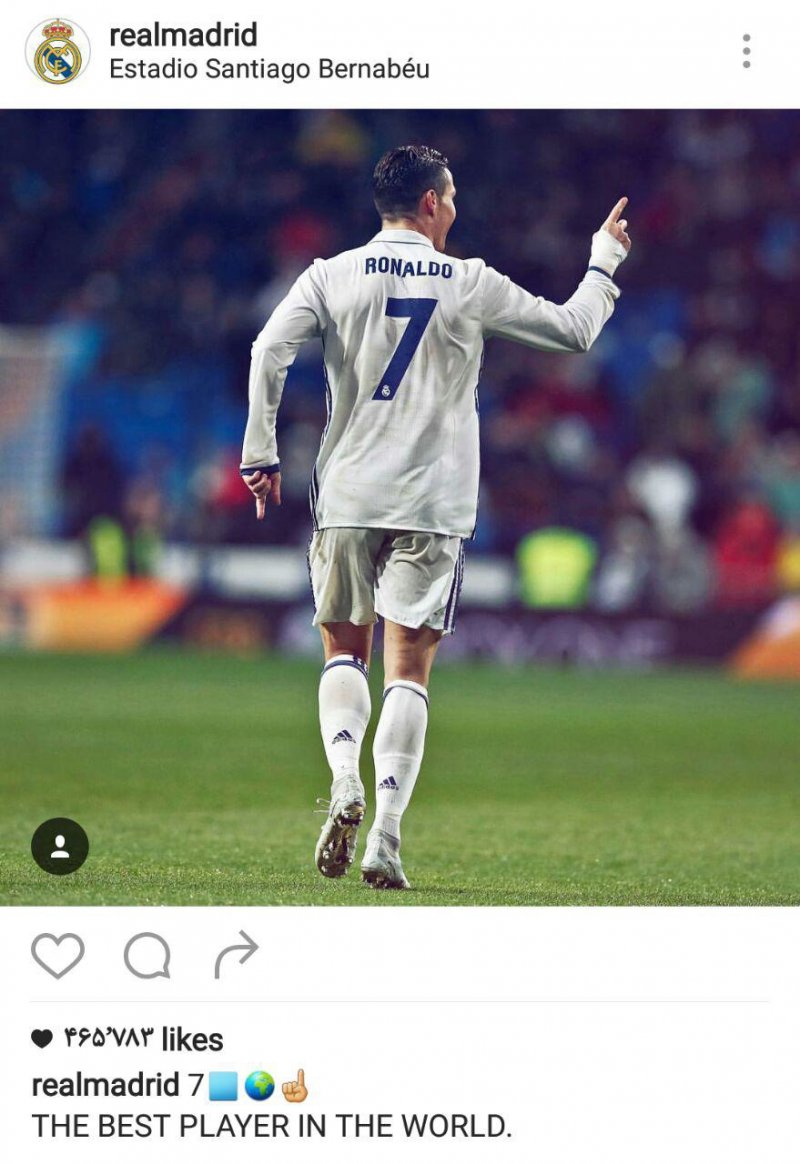800x1164 pixels.
Task: Open Estadio Santiago Bernabéu location
Action: tap(268, 69)
